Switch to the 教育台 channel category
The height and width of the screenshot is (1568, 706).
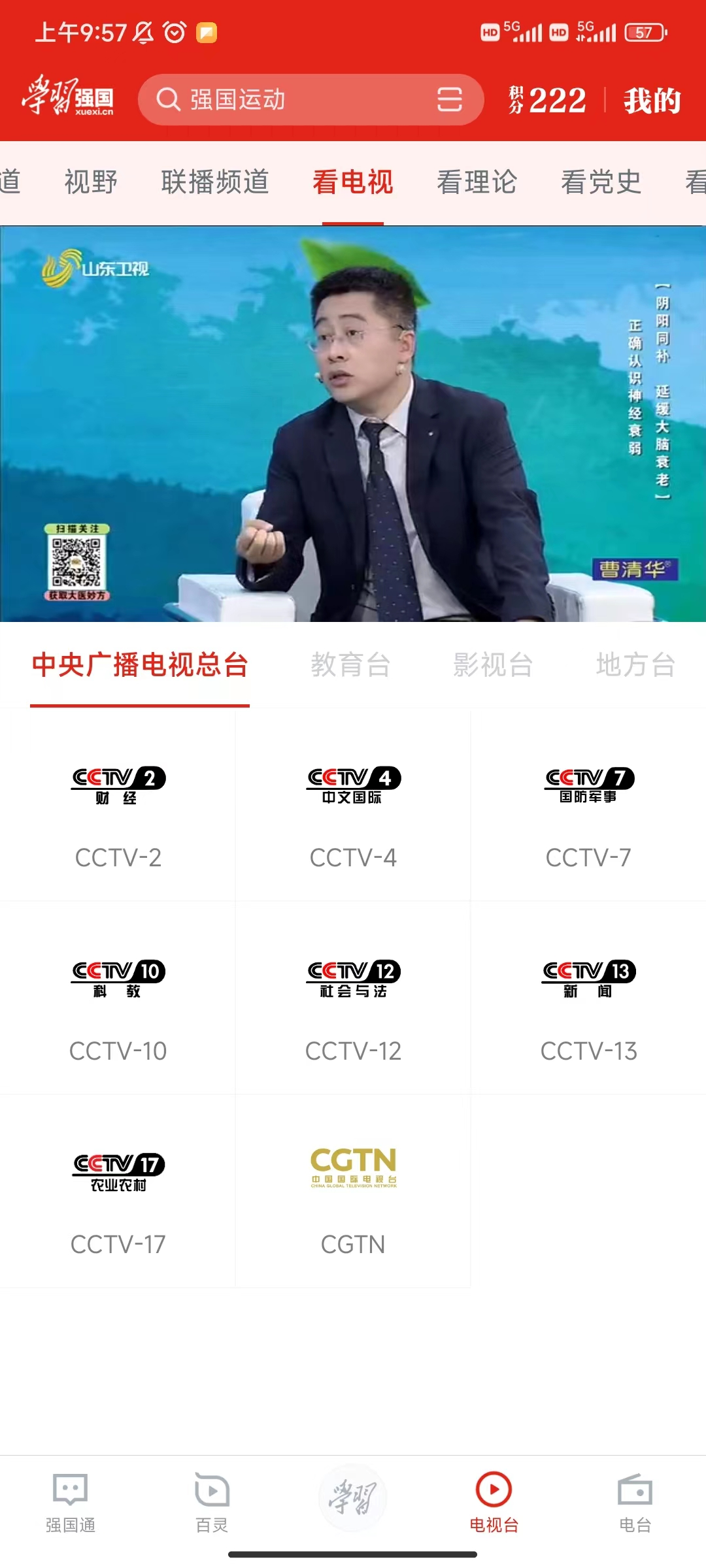[352, 664]
